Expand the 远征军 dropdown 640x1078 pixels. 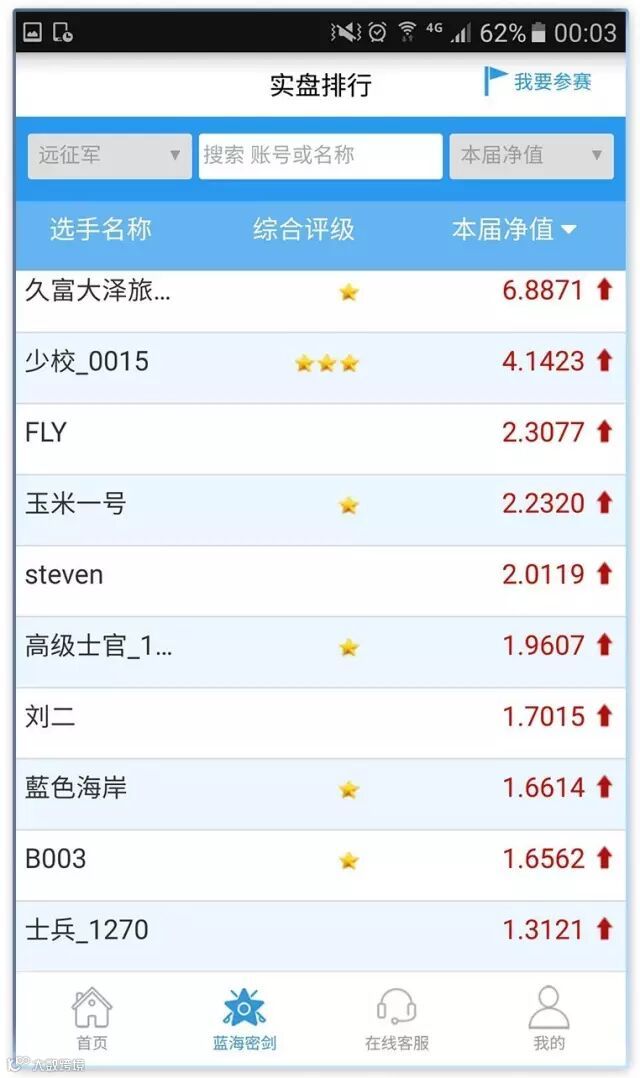(x=109, y=156)
